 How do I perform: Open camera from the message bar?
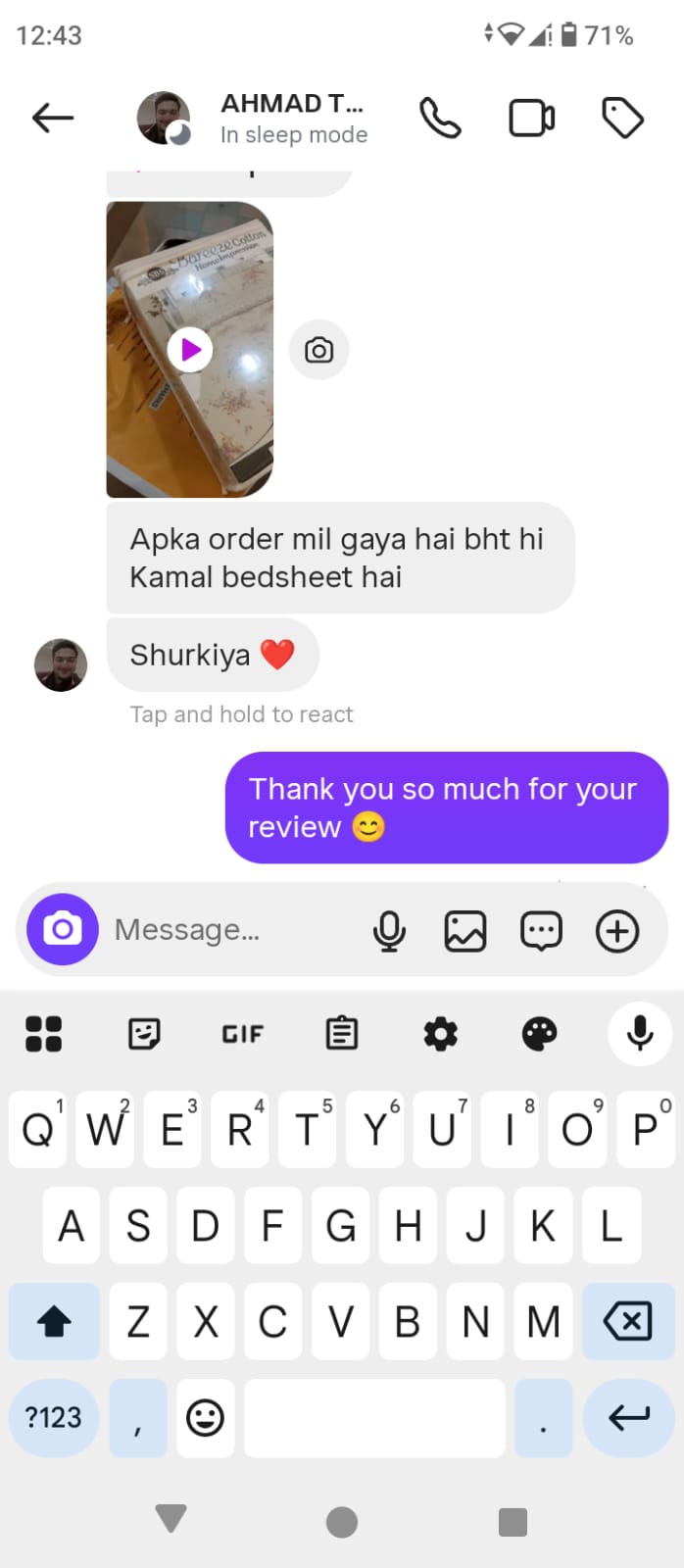pos(63,929)
